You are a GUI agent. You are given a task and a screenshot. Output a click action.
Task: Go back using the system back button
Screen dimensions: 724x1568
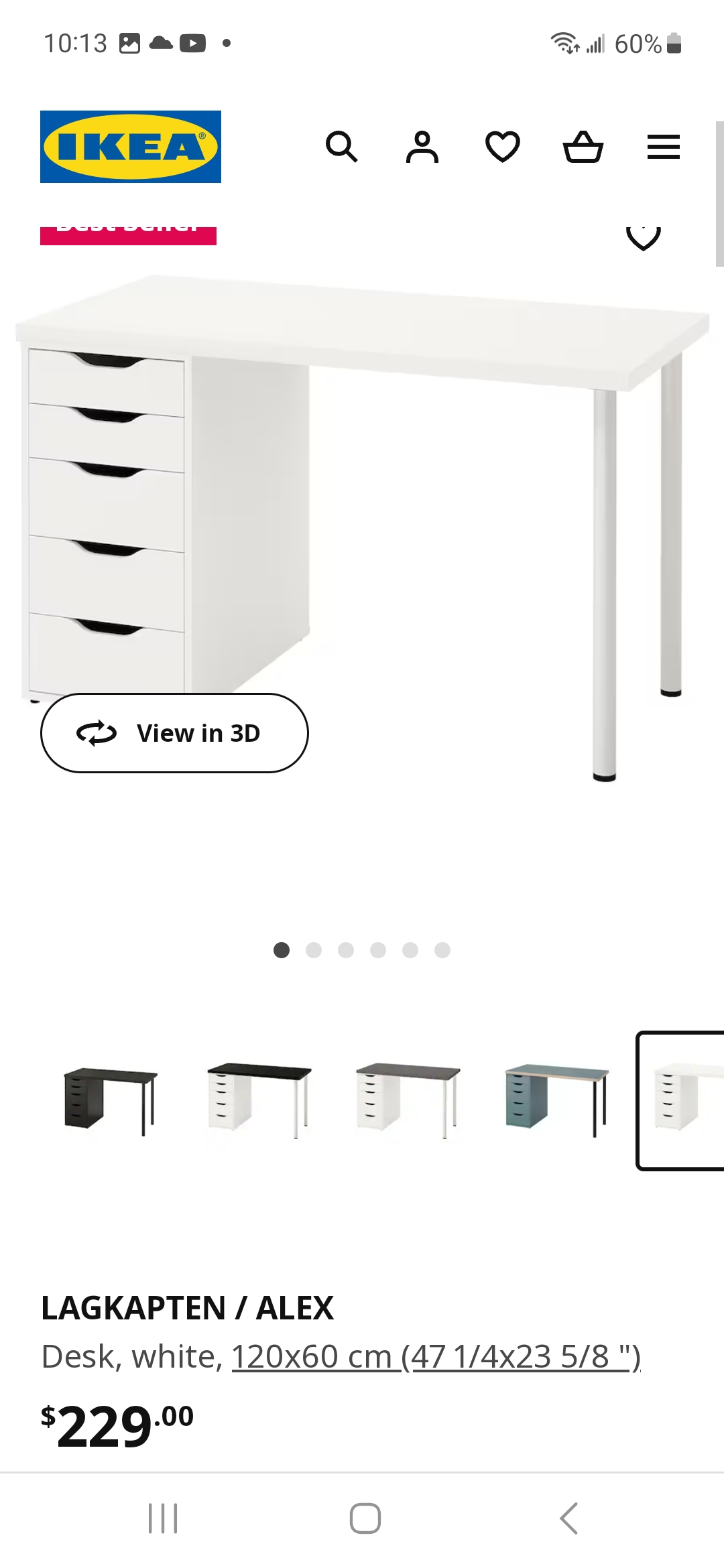pos(568,1518)
